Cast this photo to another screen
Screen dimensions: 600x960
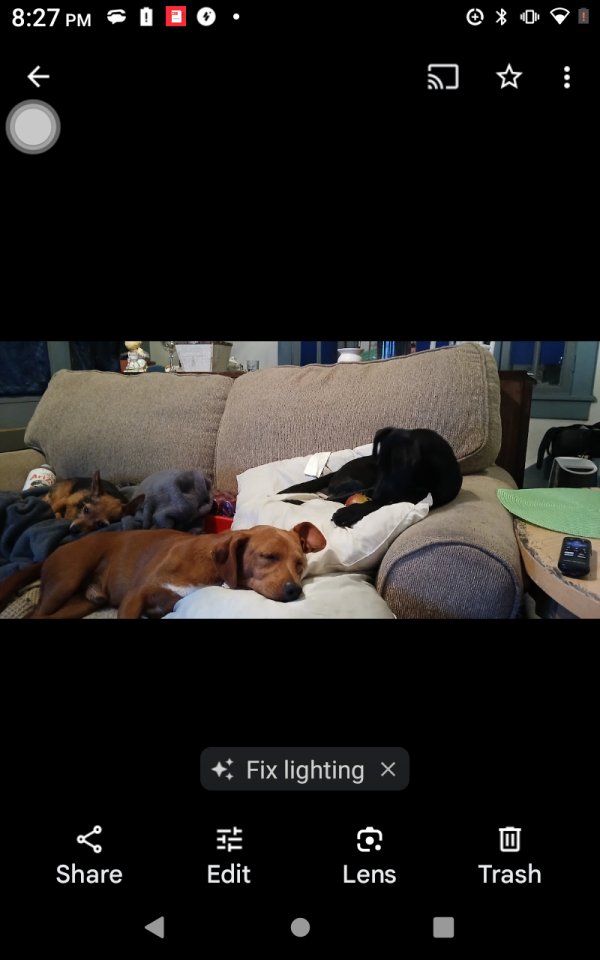443,76
